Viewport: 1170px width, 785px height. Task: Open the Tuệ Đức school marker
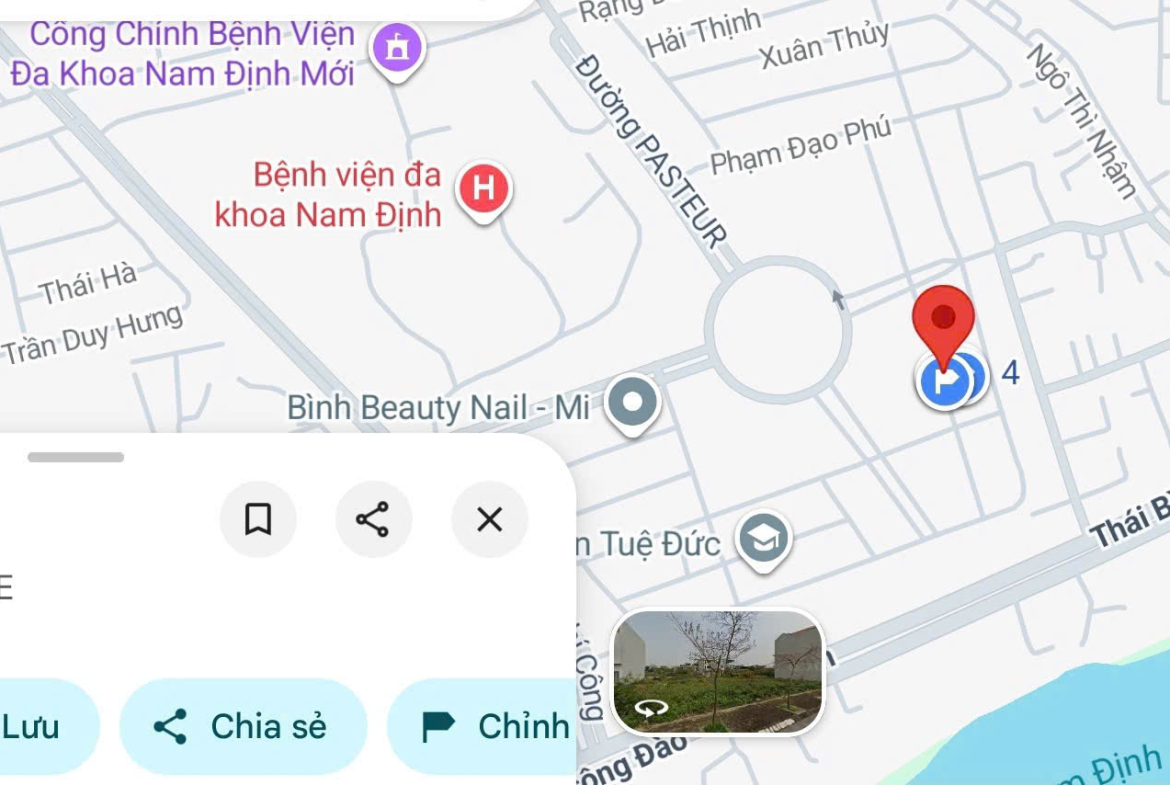(765, 540)
